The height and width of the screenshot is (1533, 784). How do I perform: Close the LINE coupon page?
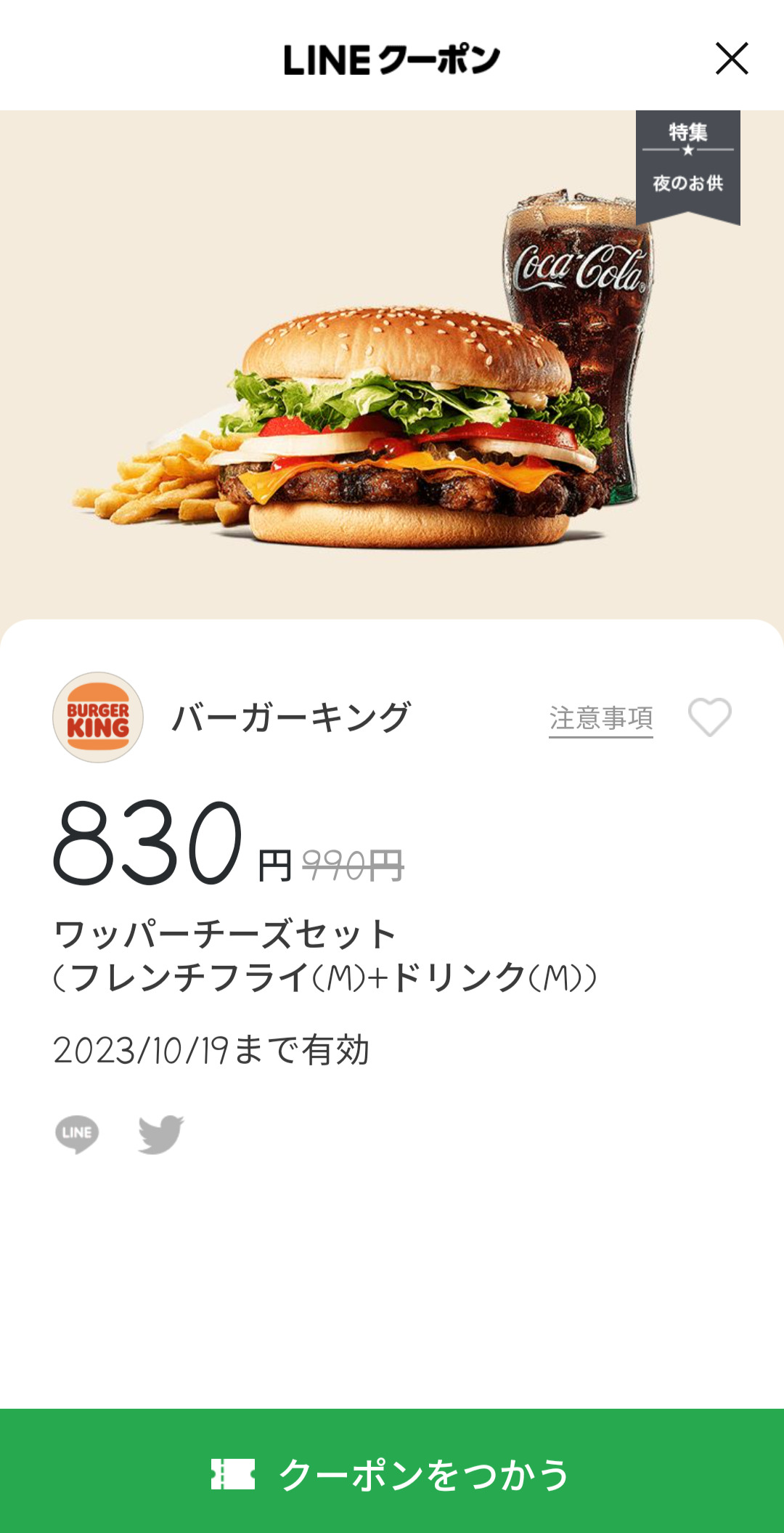click(731, 59)
